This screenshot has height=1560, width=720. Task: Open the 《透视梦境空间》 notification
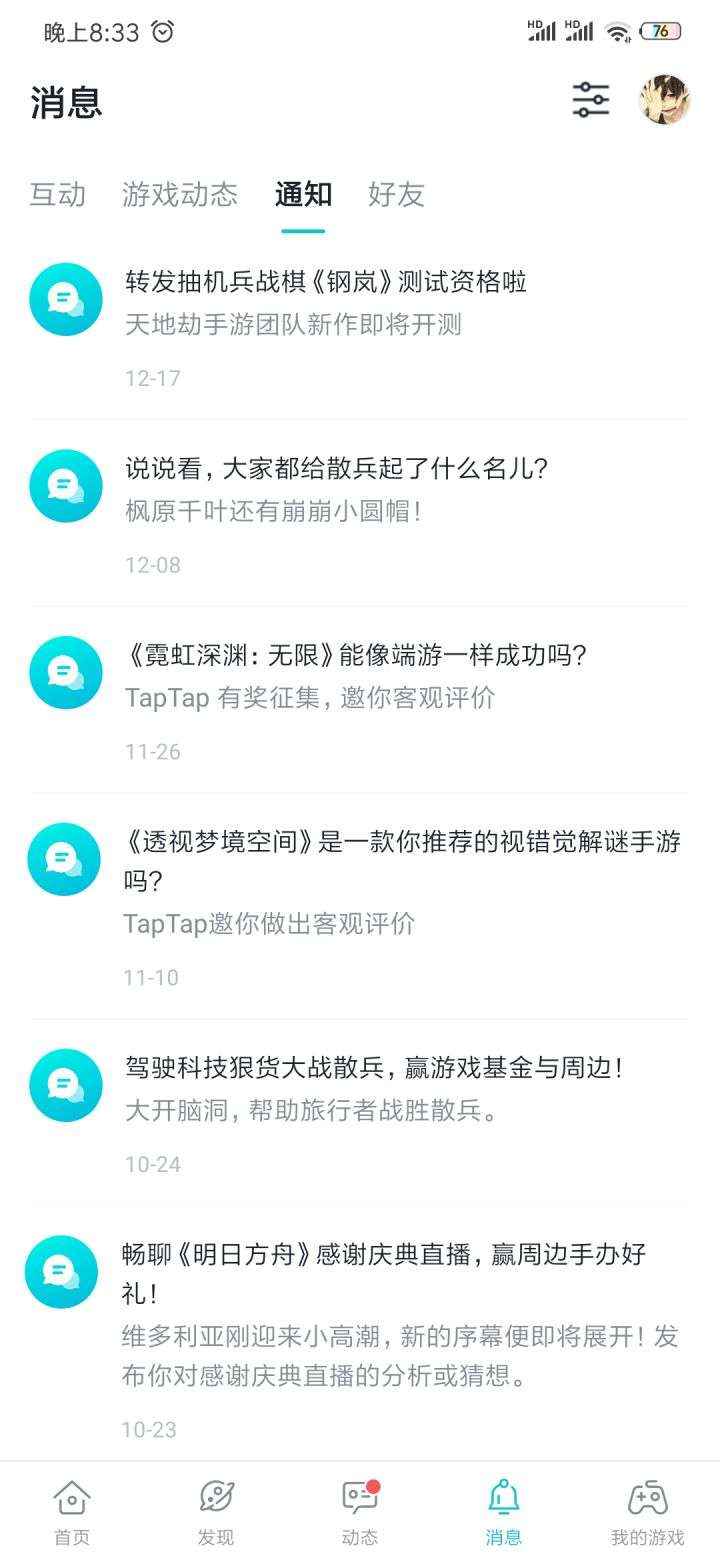tap(360, 906)
